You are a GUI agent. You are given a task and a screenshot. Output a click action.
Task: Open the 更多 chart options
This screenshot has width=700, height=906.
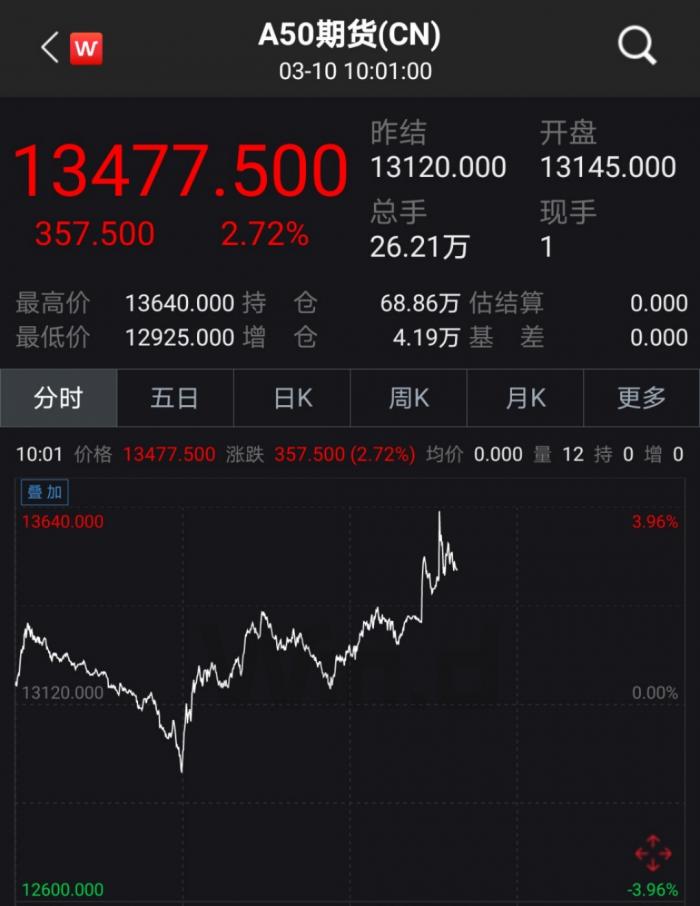pos(641,398)
